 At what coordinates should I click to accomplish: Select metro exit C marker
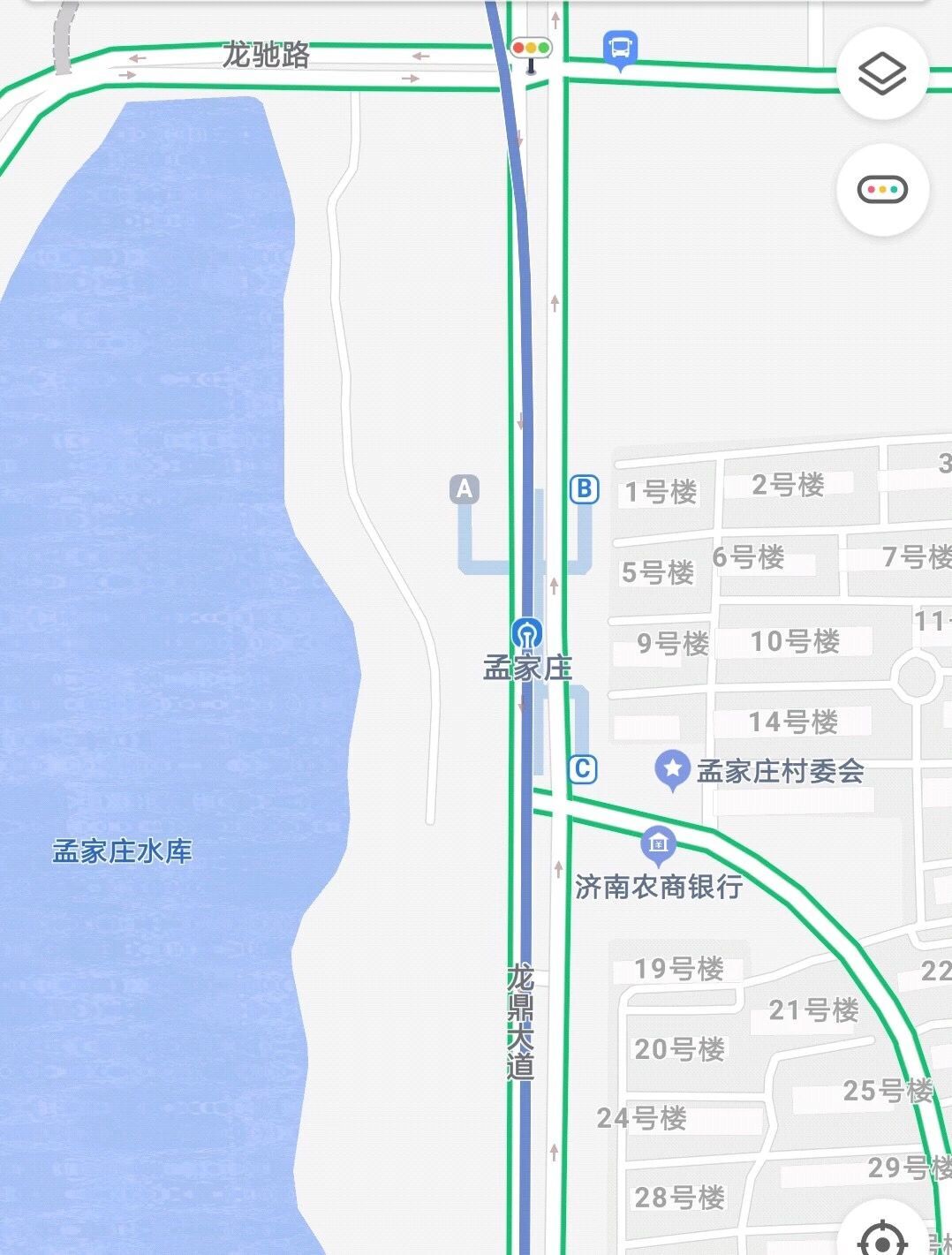point(582,768)
